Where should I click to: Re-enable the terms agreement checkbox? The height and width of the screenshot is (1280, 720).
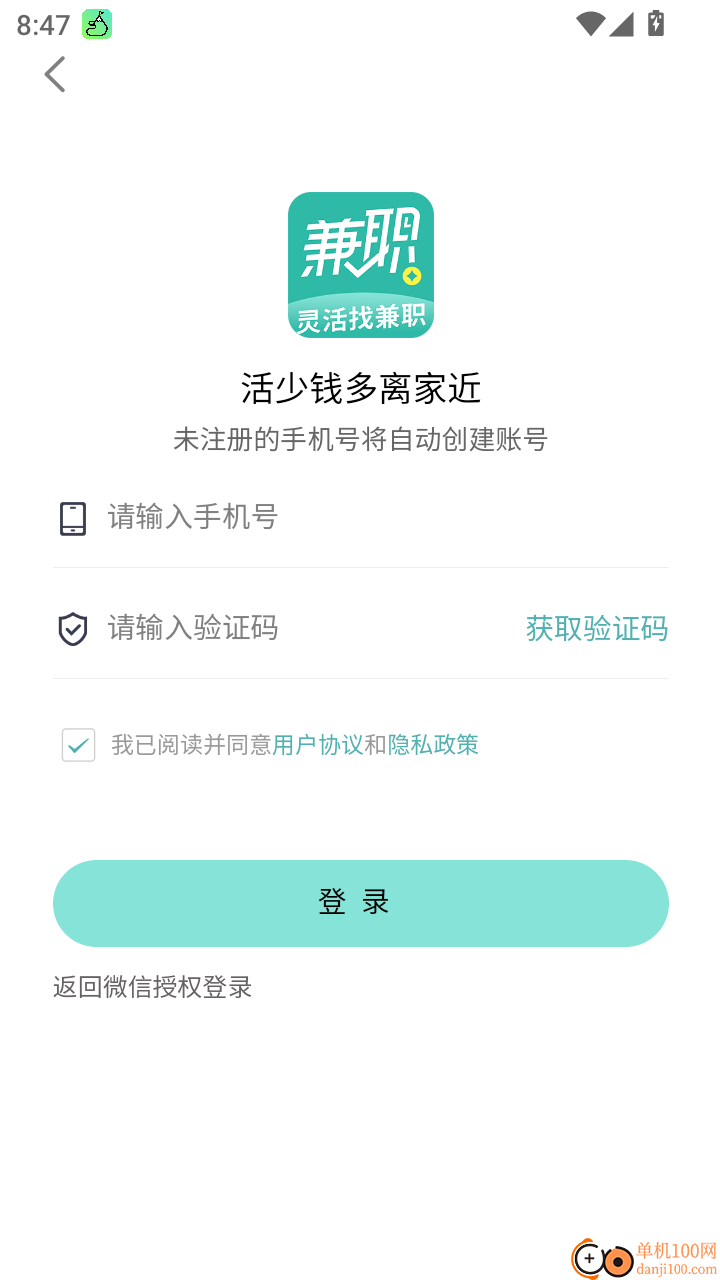point(78,745)
